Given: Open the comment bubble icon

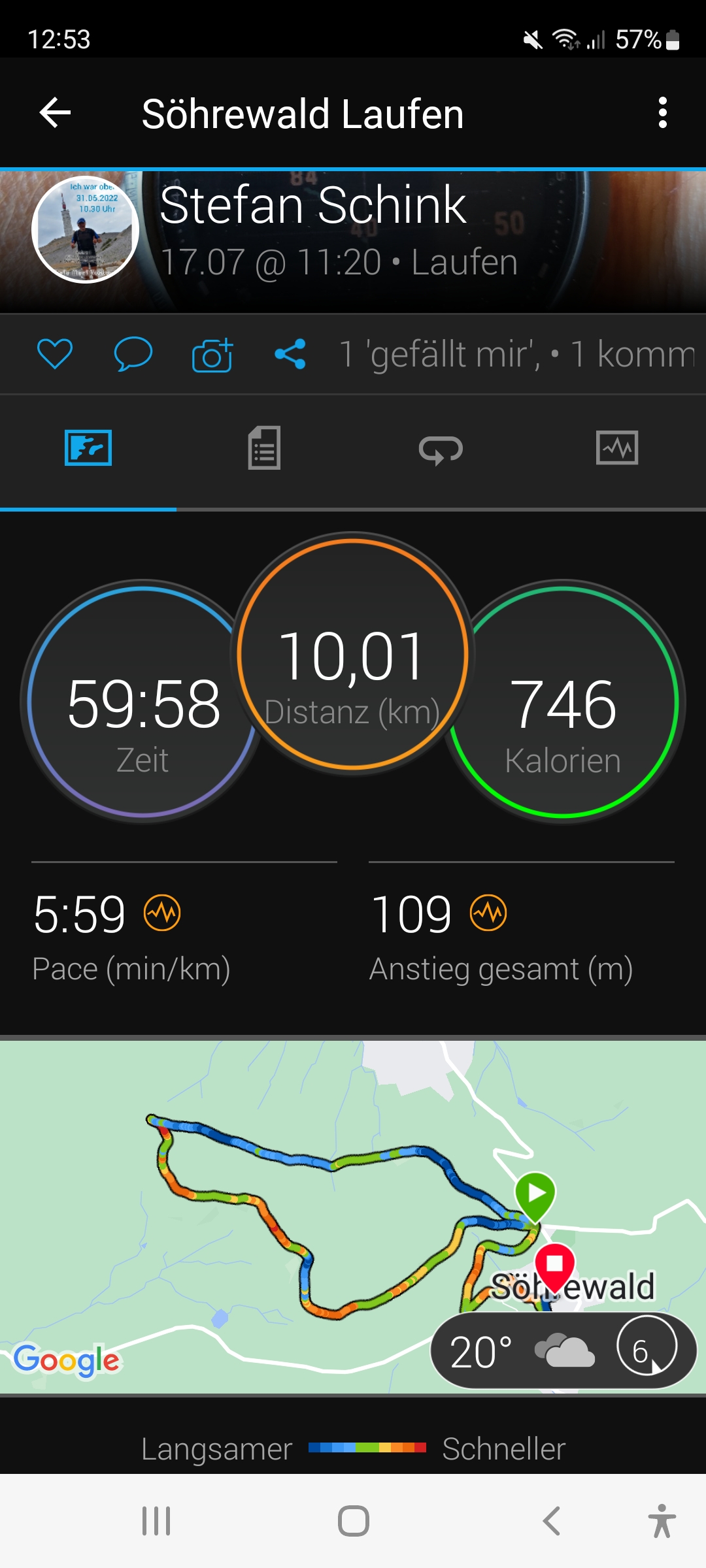Looking at the screenshot, I should [x=133, y=354].
